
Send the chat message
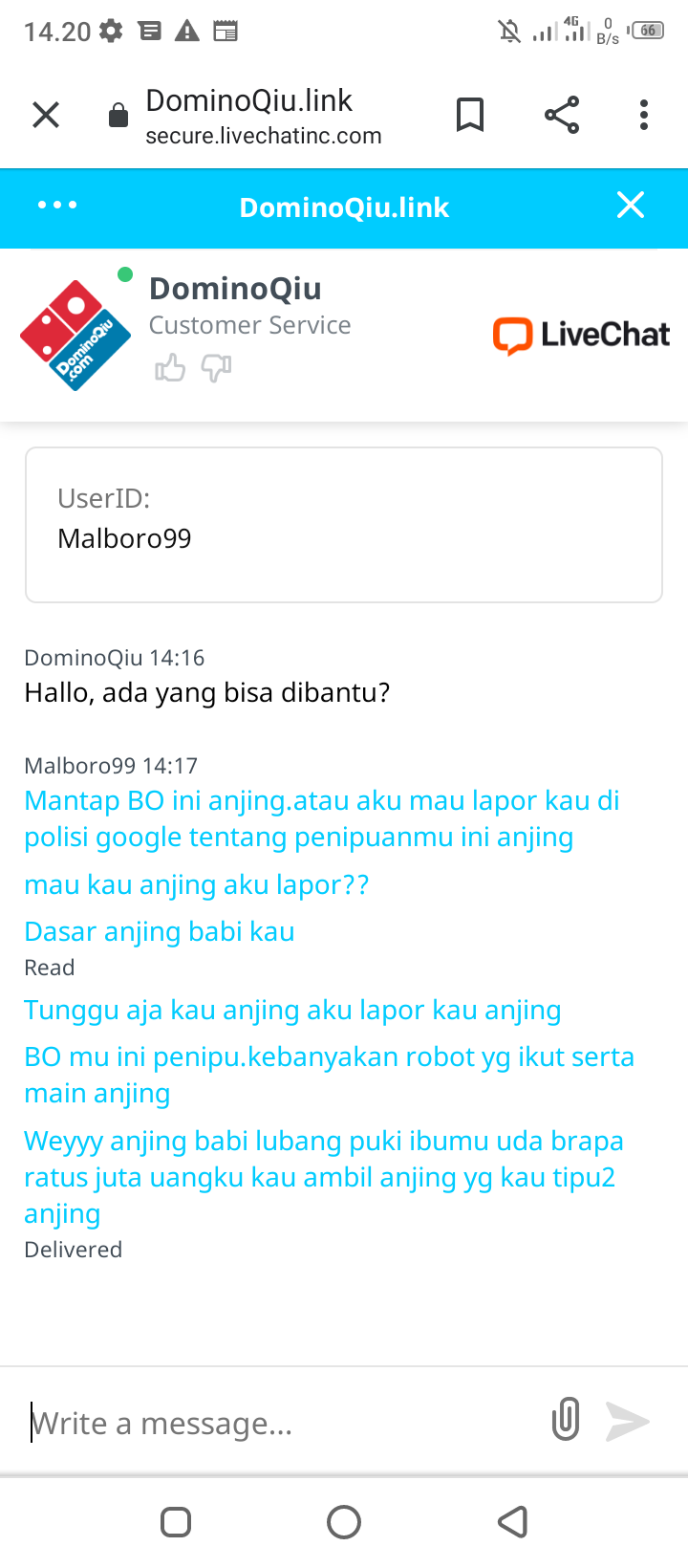[x=628, y=1422]
